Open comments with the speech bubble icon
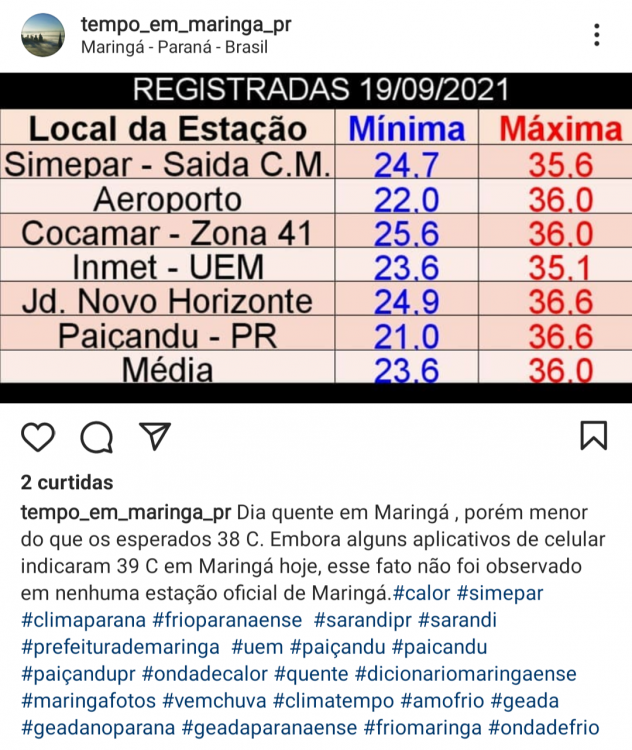632x750 pixels. [96, 436]
